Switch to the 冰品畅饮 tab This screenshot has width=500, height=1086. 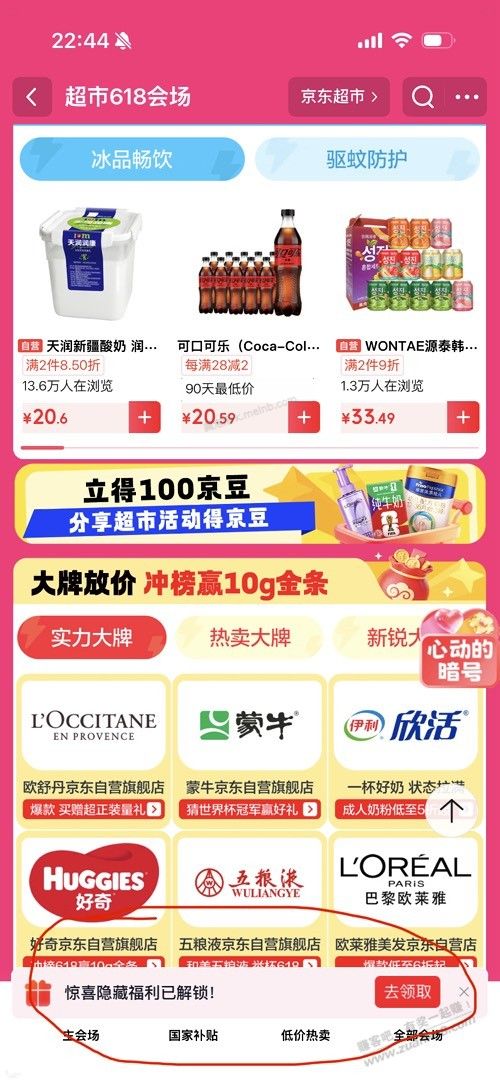point(132,159)
